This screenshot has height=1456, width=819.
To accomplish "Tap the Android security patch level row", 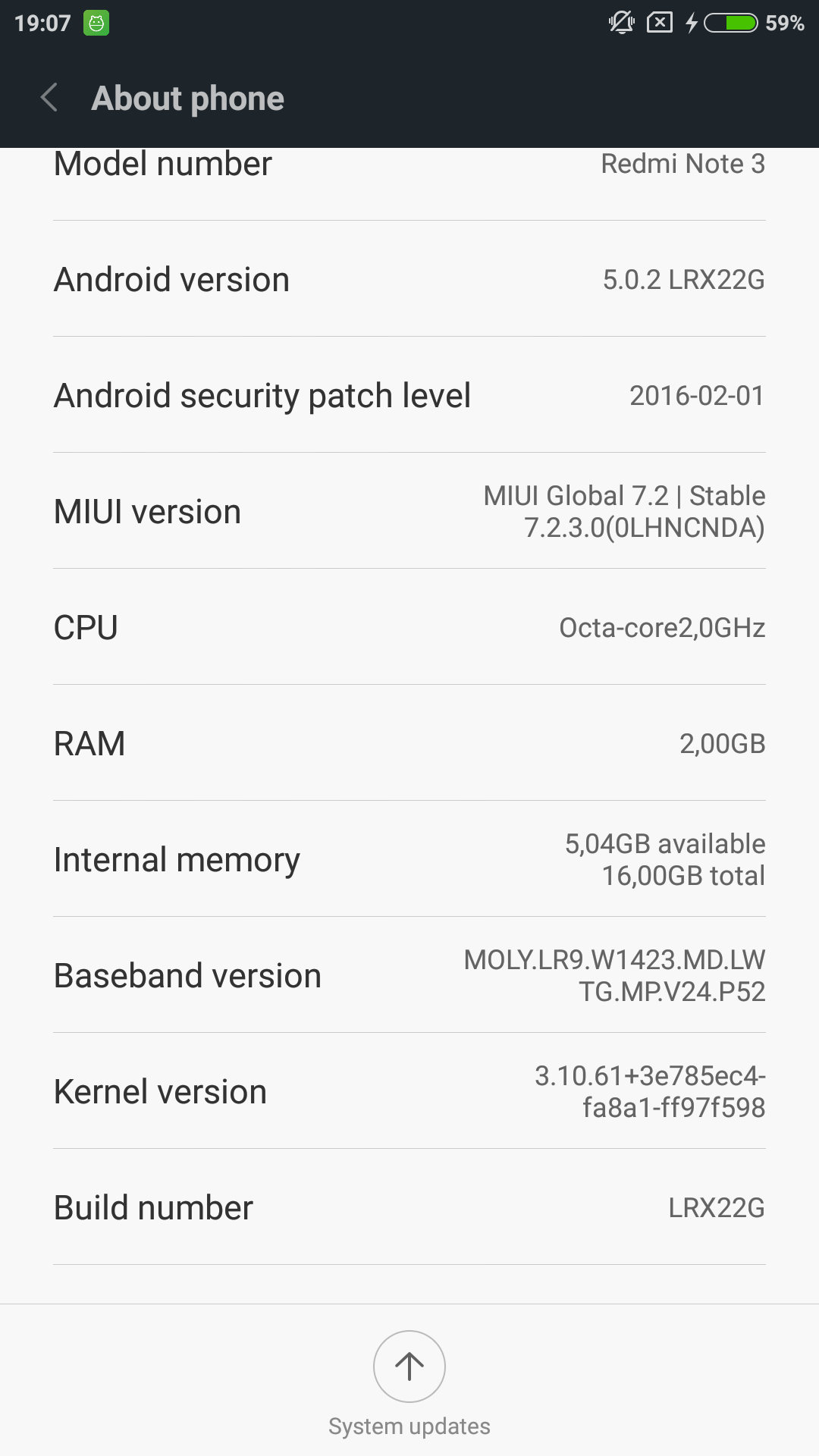I will coord(409,396).
